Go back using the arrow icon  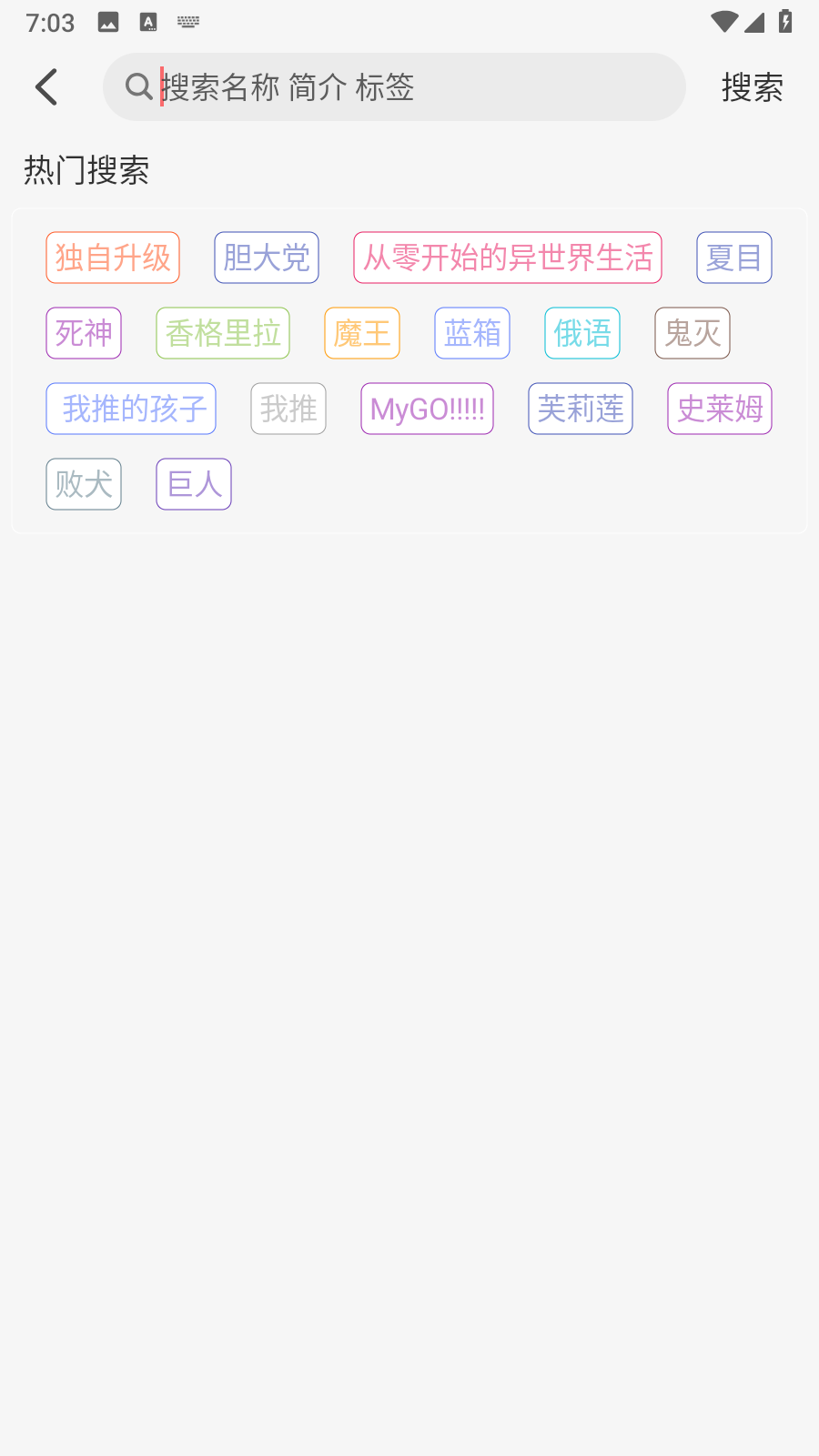coord(46,87)
